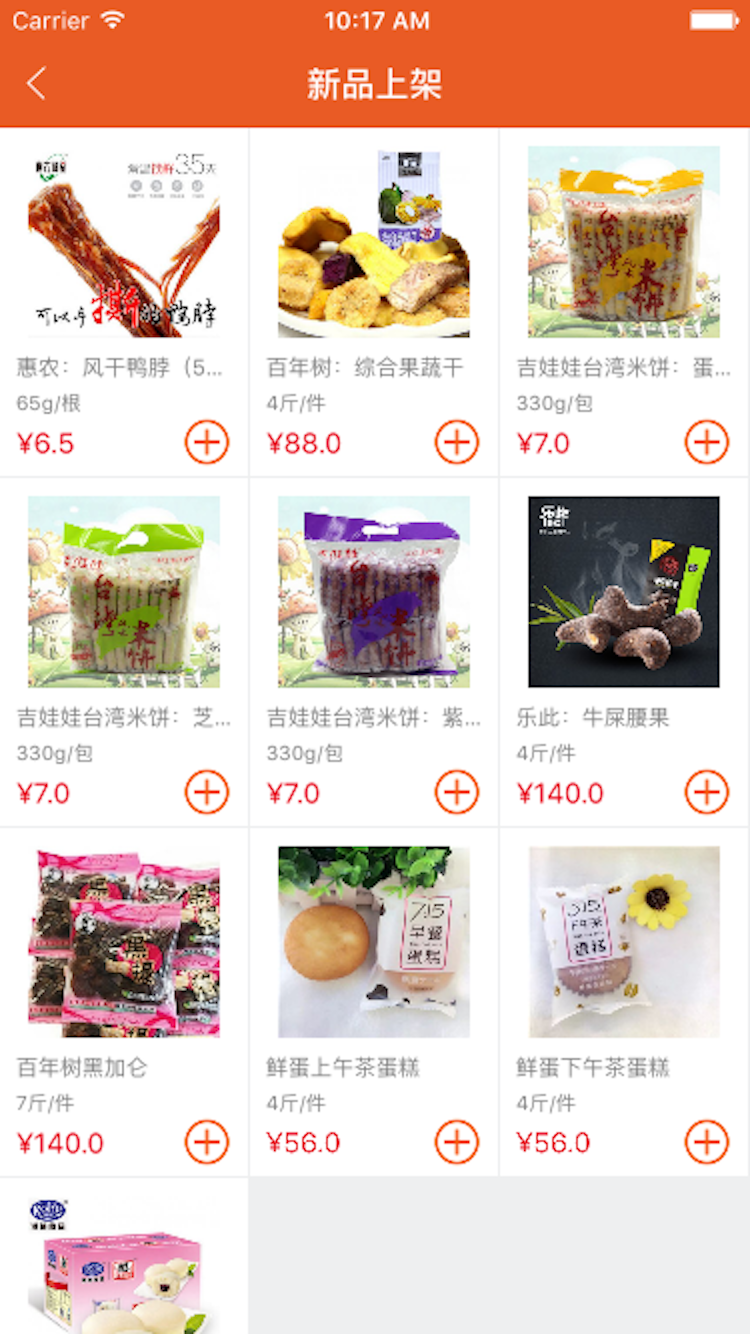View 百年树 综合果蔬干 product details
Screen dimensions: 750x1334
[374, 242]
